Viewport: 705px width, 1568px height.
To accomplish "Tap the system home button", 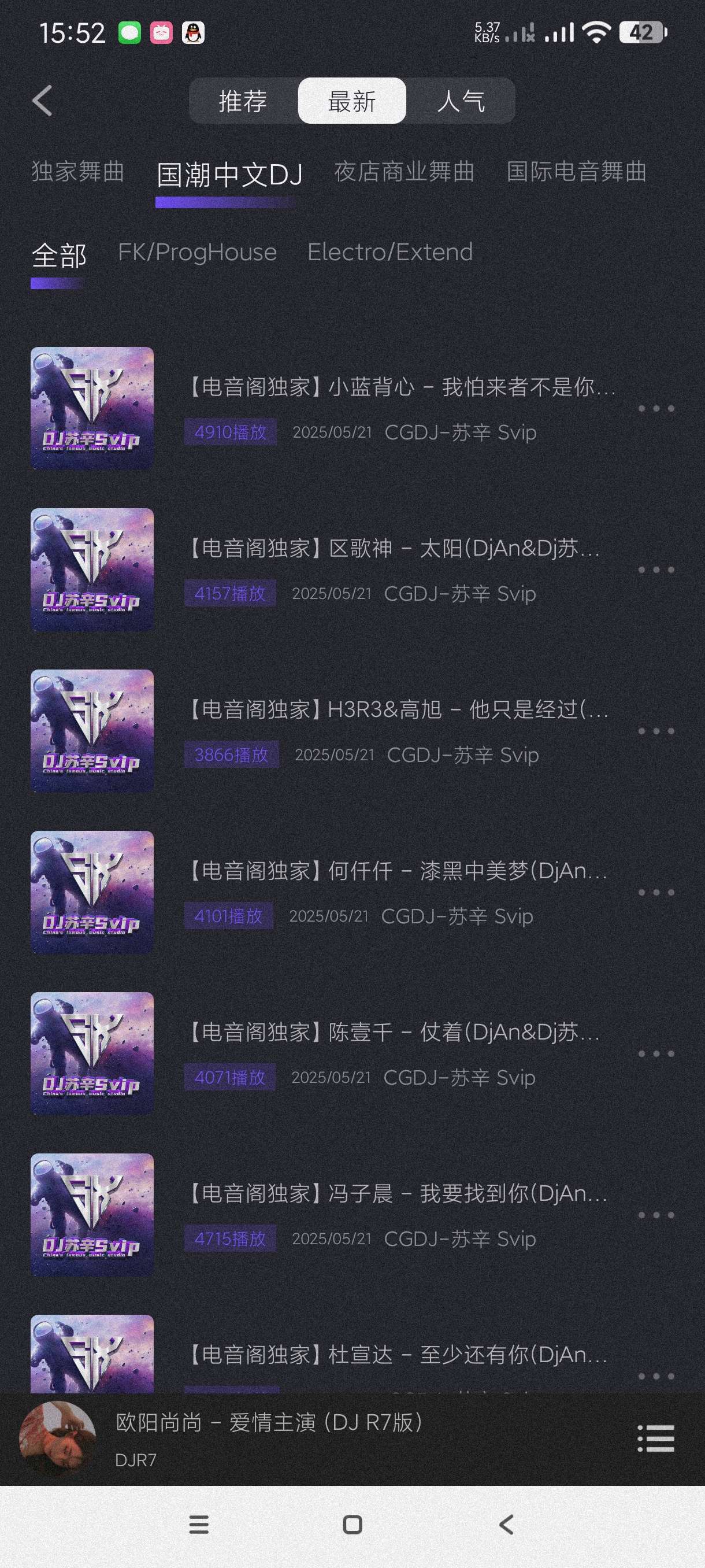I will (352, 1525).
